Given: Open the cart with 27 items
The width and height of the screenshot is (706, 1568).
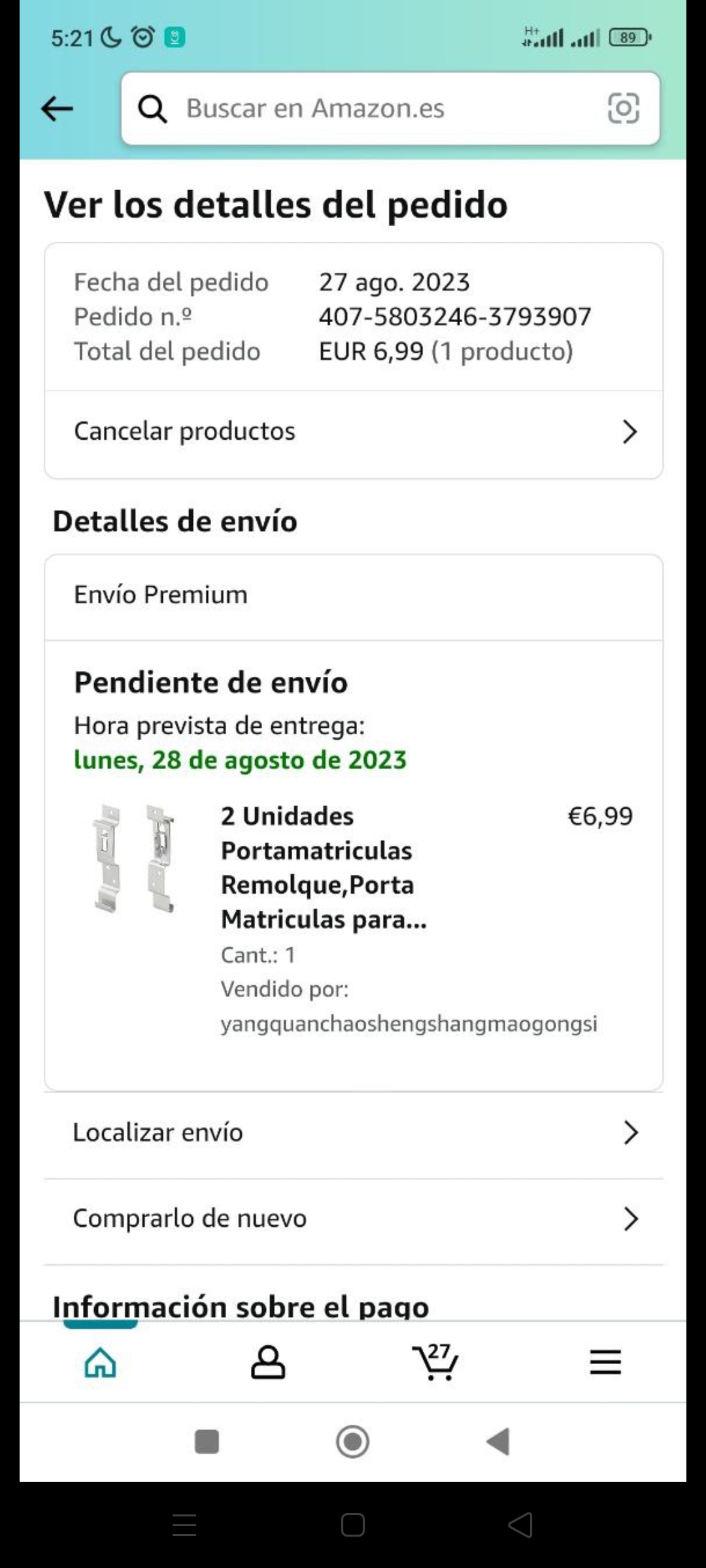Looking at the screenshot, I should (x=435, y=1363).
